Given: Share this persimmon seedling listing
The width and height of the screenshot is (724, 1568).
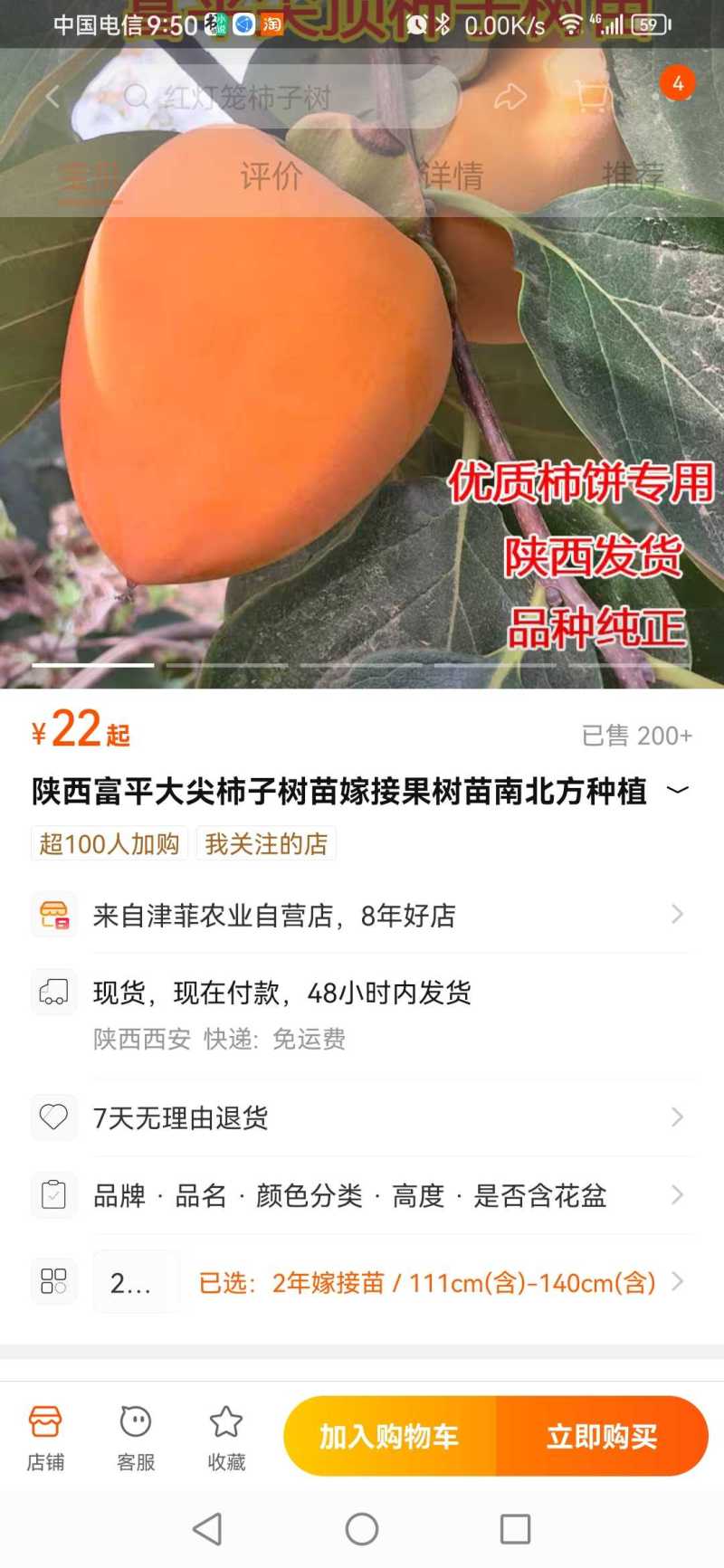Looking at the screenshot, I should tap(510, 97).
